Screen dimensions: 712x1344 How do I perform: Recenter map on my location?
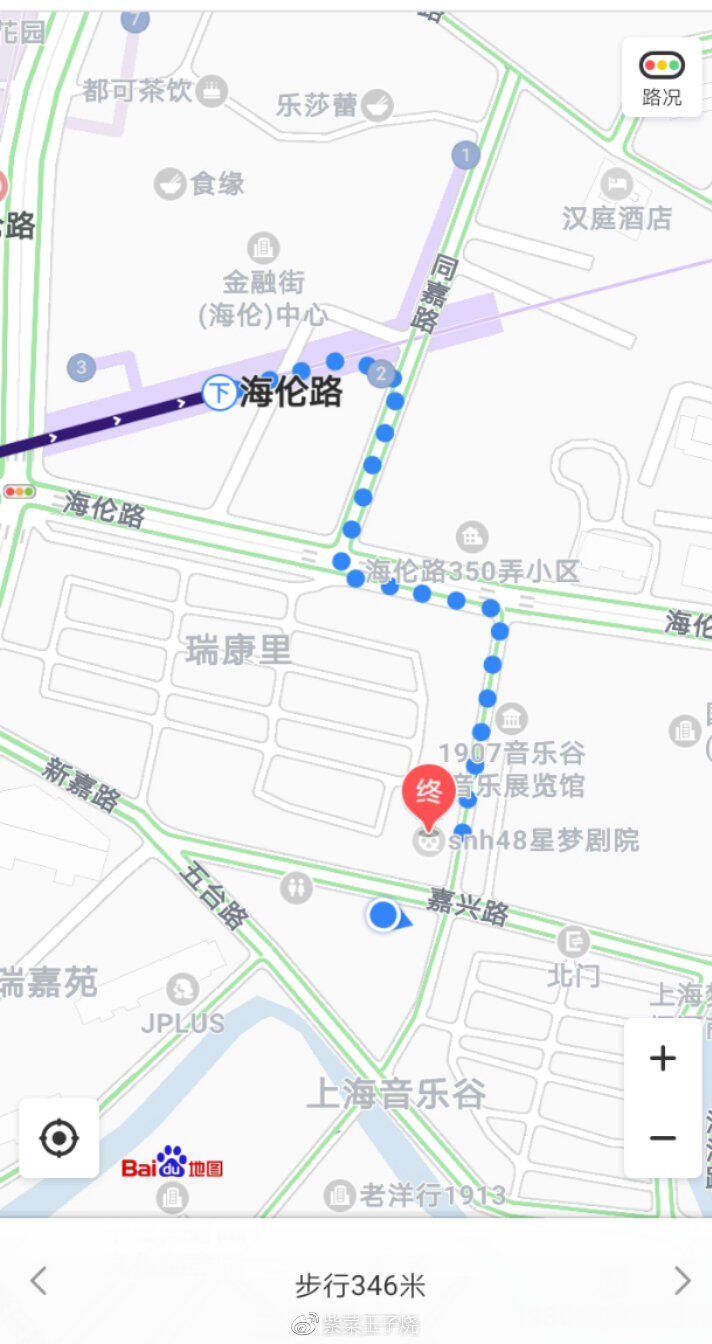[x=59, y=1138]
